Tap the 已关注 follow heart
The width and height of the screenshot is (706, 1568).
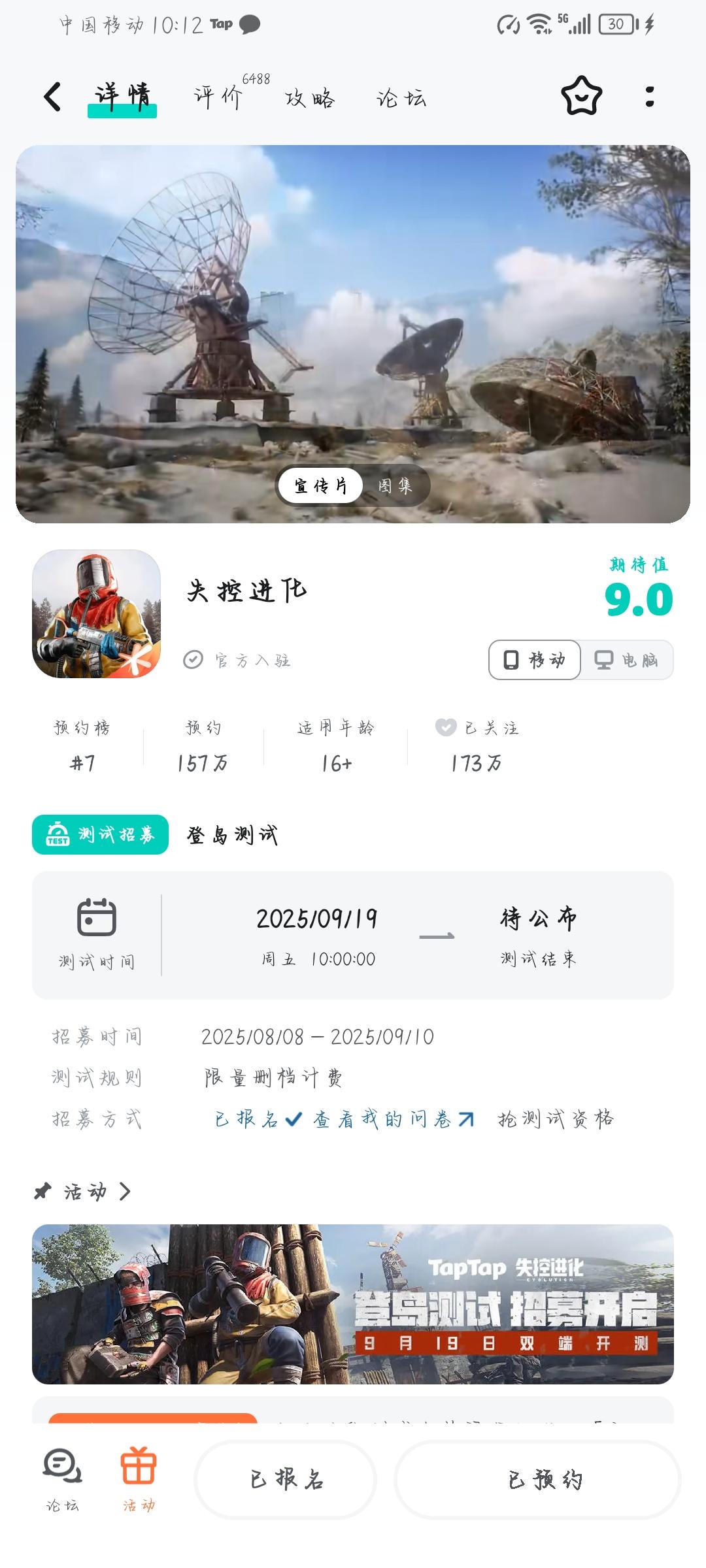pos(446,727)
